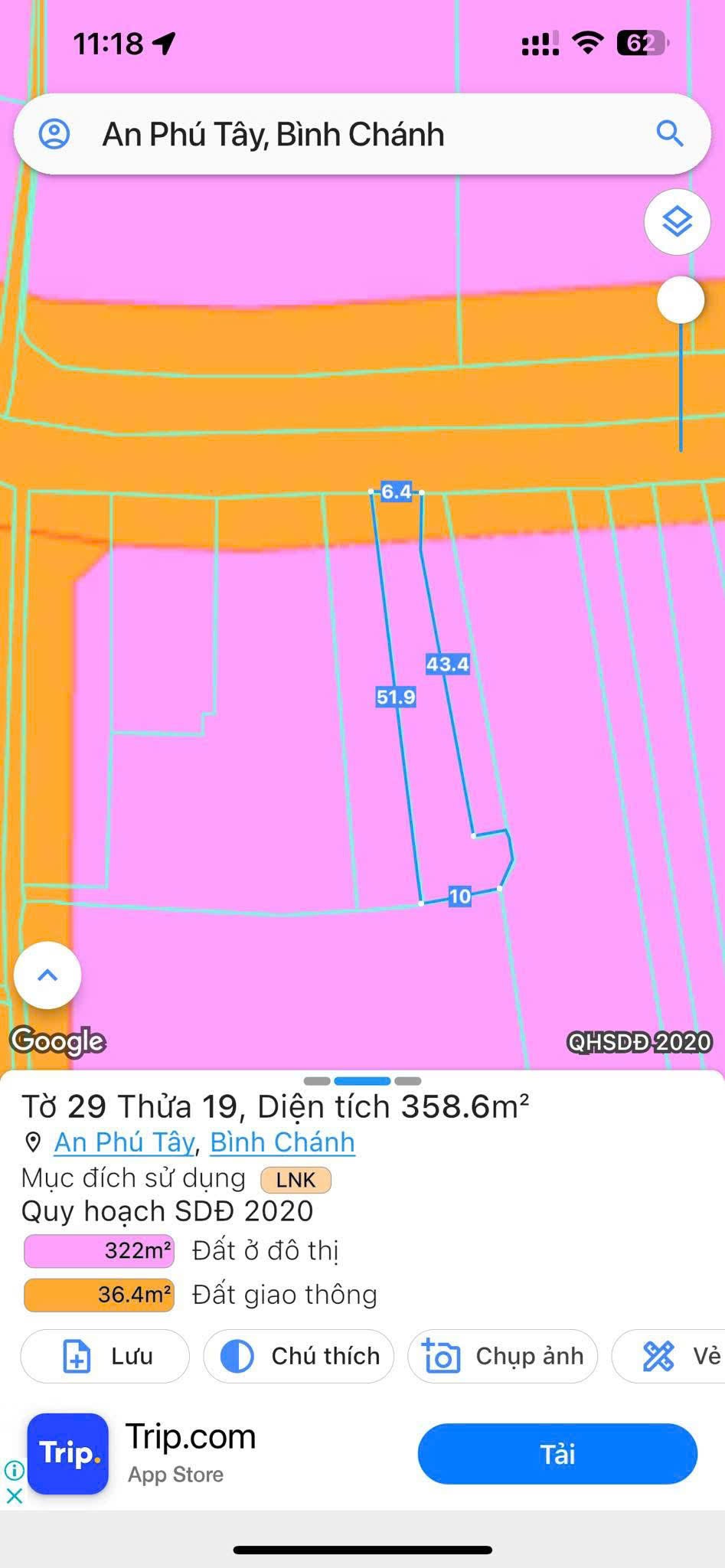This screenshot has width=725, height=1568.
Task: Open the map layers button
Action: pos(677,222)
